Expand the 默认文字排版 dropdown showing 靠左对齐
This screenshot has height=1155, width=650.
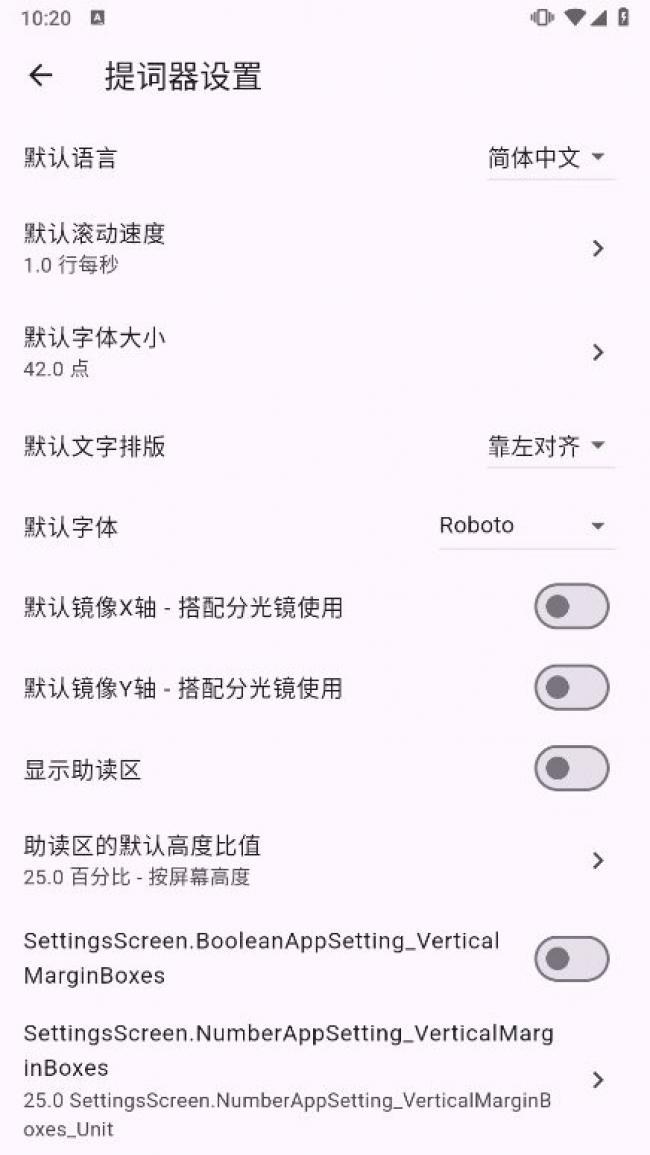[549, 446]
